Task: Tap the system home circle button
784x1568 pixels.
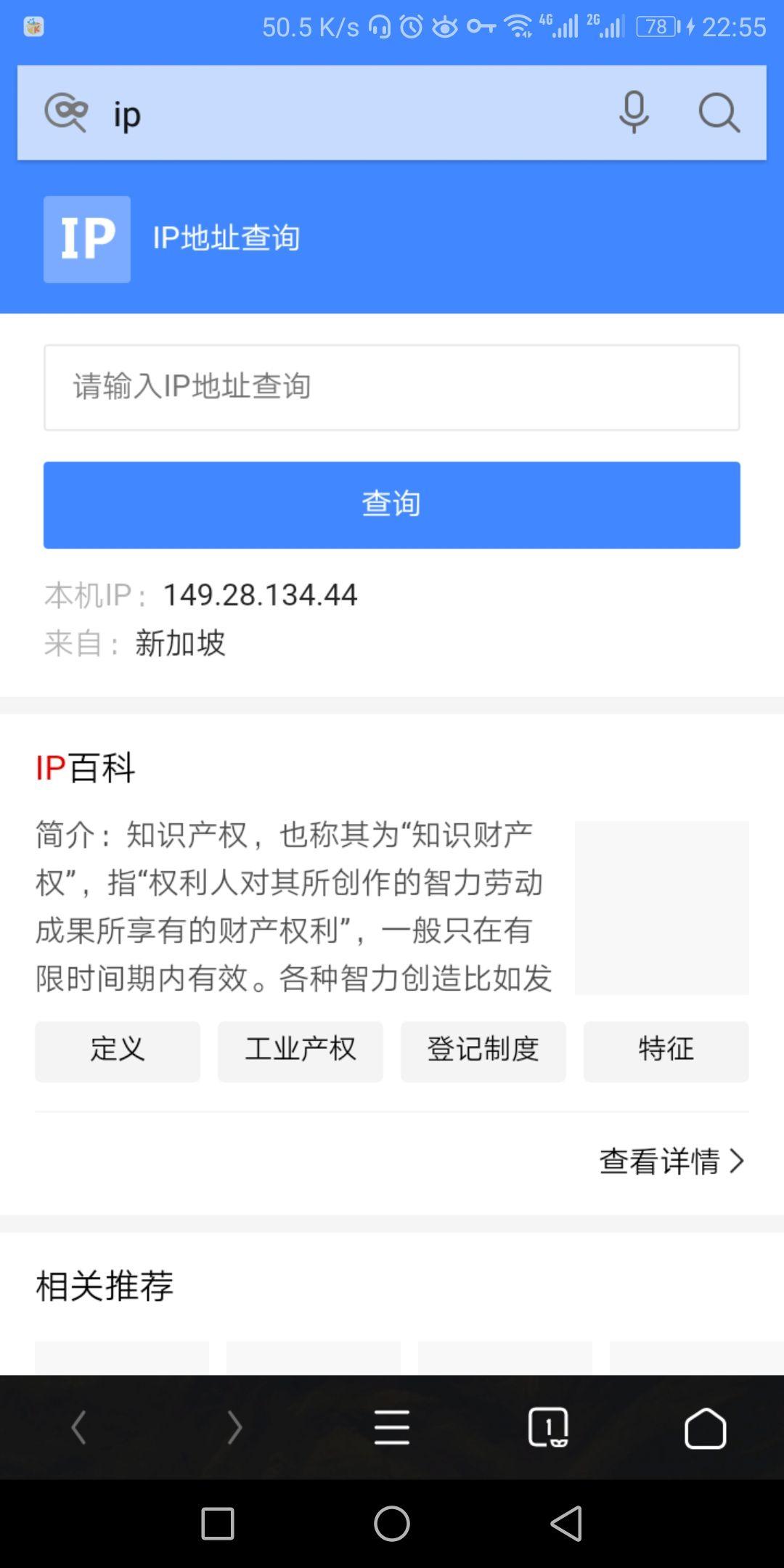Action: pos(392,1523)
